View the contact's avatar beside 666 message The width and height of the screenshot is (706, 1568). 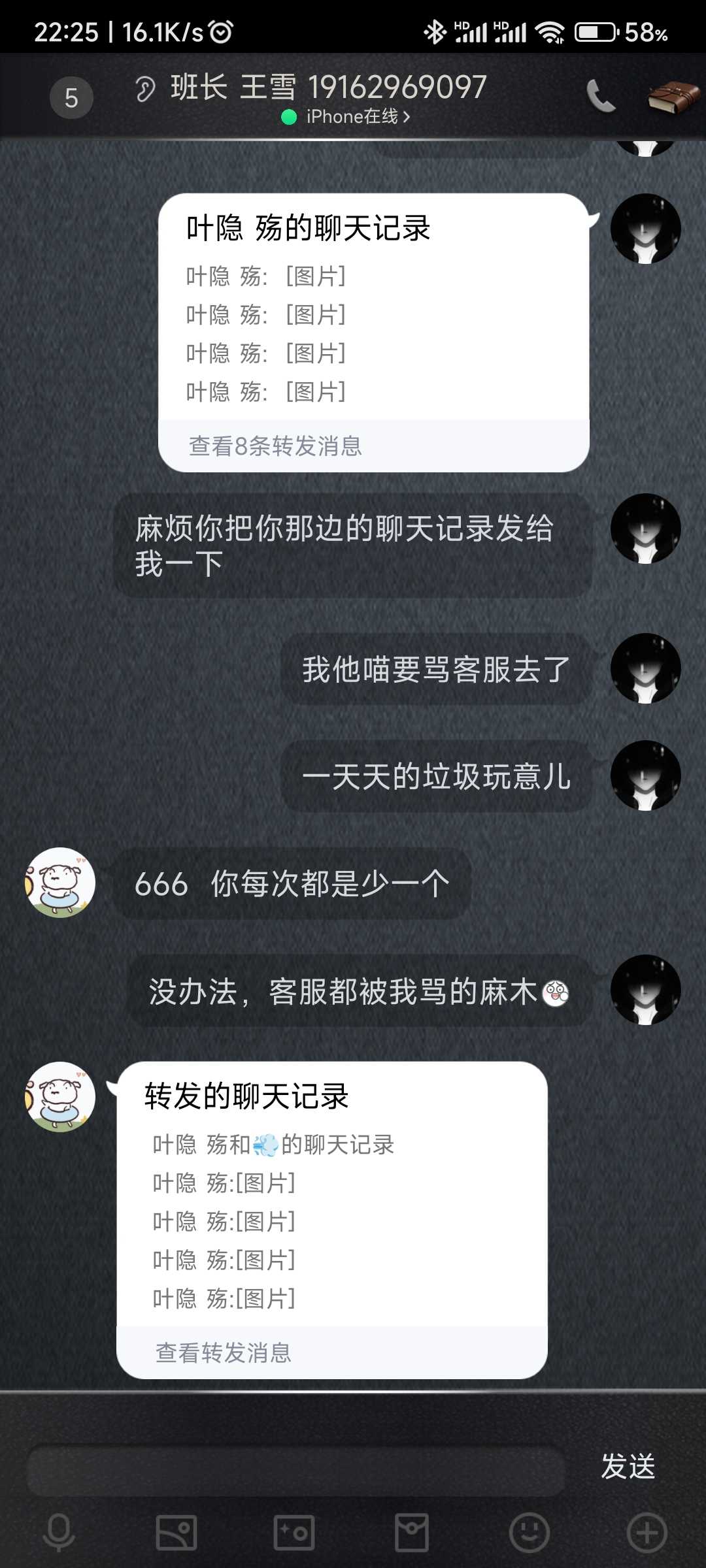[60, 883]
